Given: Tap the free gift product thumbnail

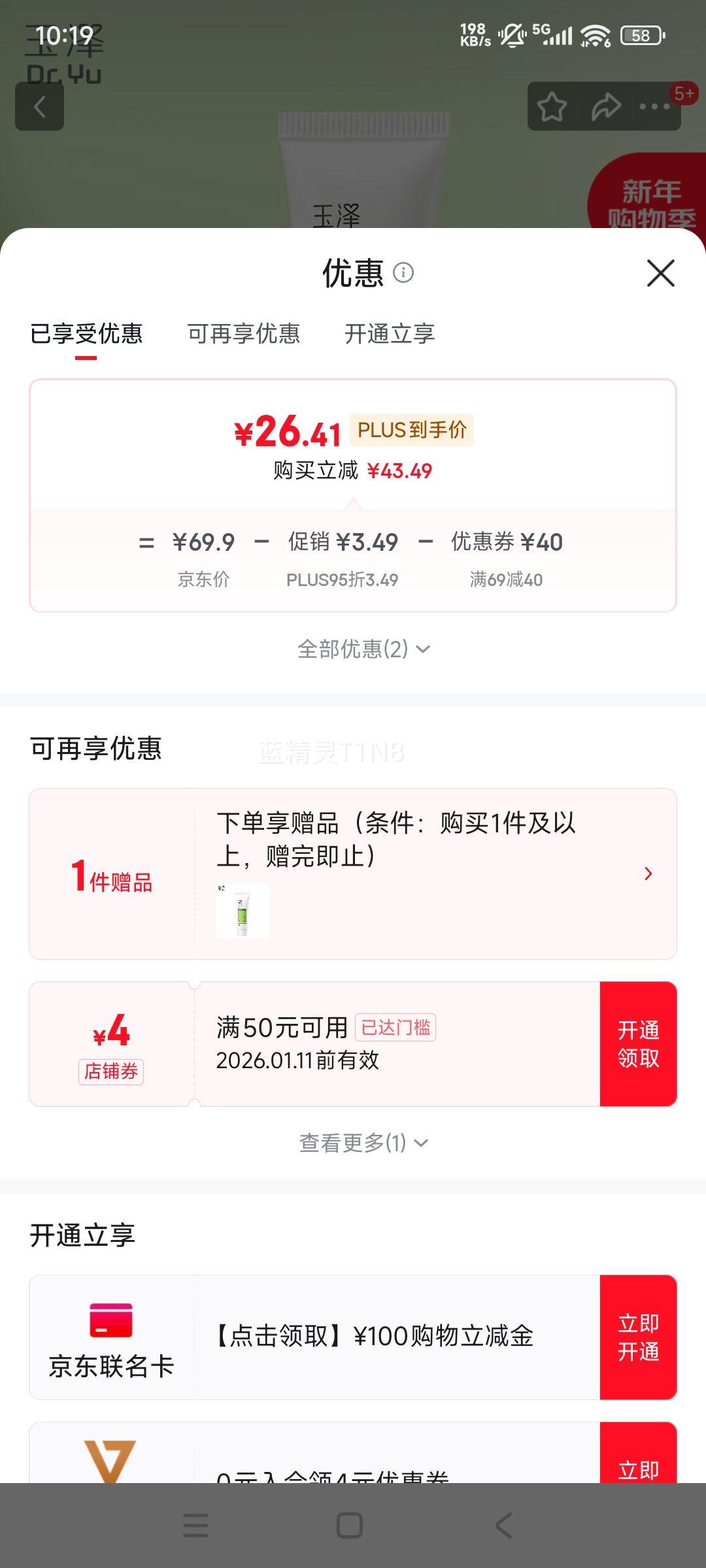Looking at the screenshot, I should tap(243, 911).
